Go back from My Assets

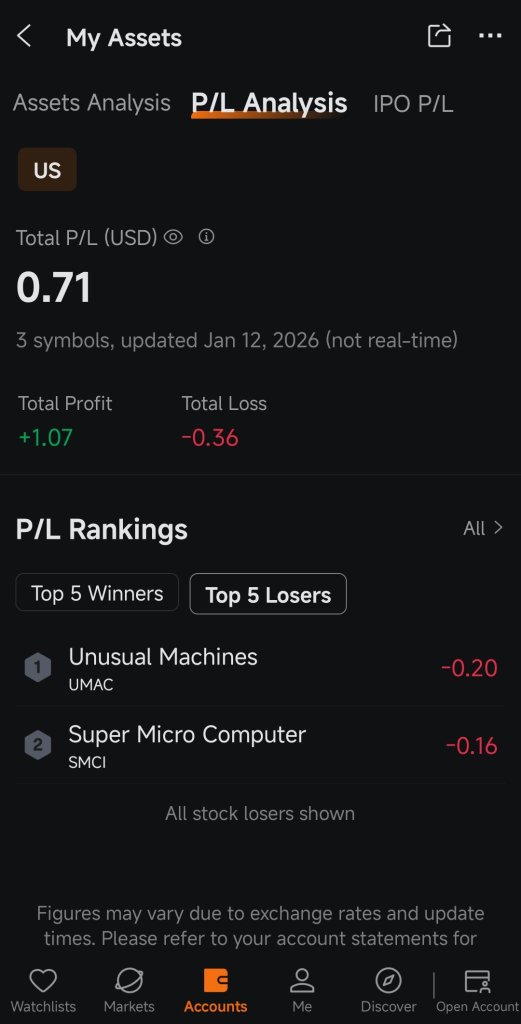(x=24, y=37)
